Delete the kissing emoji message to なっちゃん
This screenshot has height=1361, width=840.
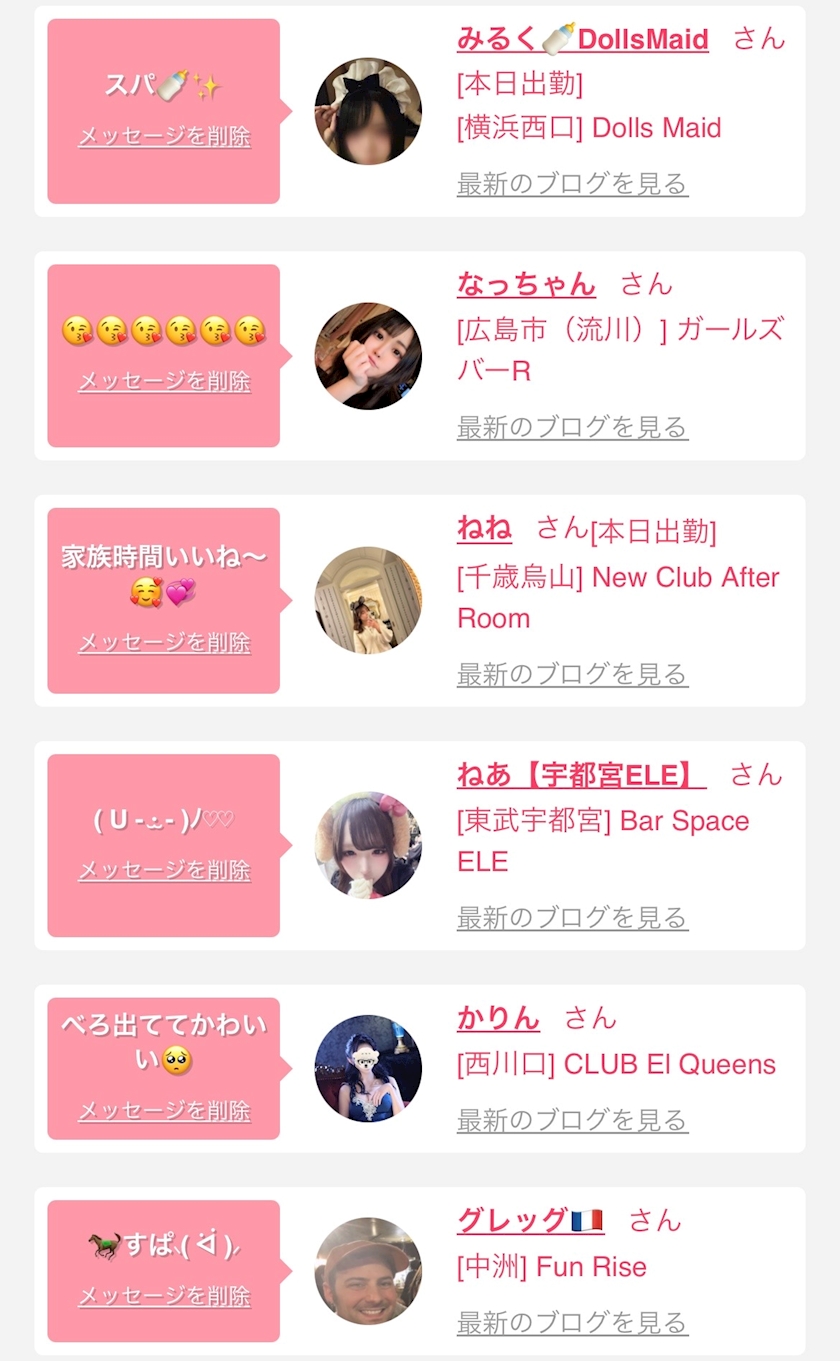pos(164,381)
